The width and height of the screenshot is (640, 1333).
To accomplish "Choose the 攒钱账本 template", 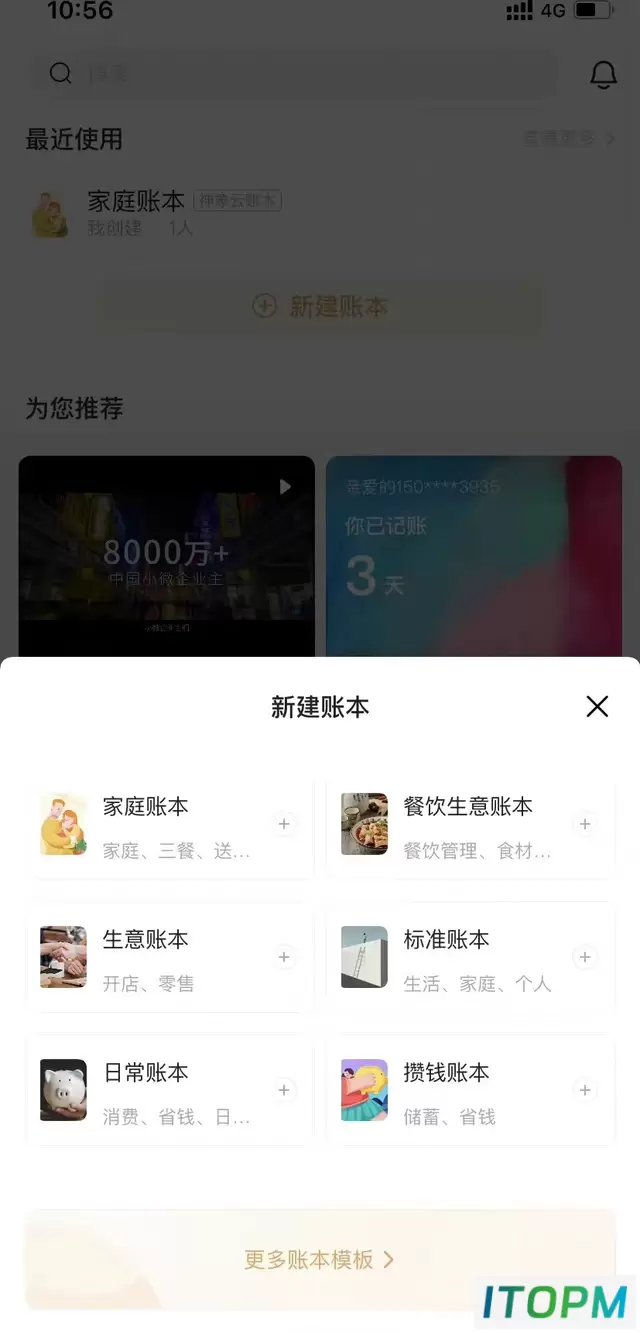I will point(470,1091).
